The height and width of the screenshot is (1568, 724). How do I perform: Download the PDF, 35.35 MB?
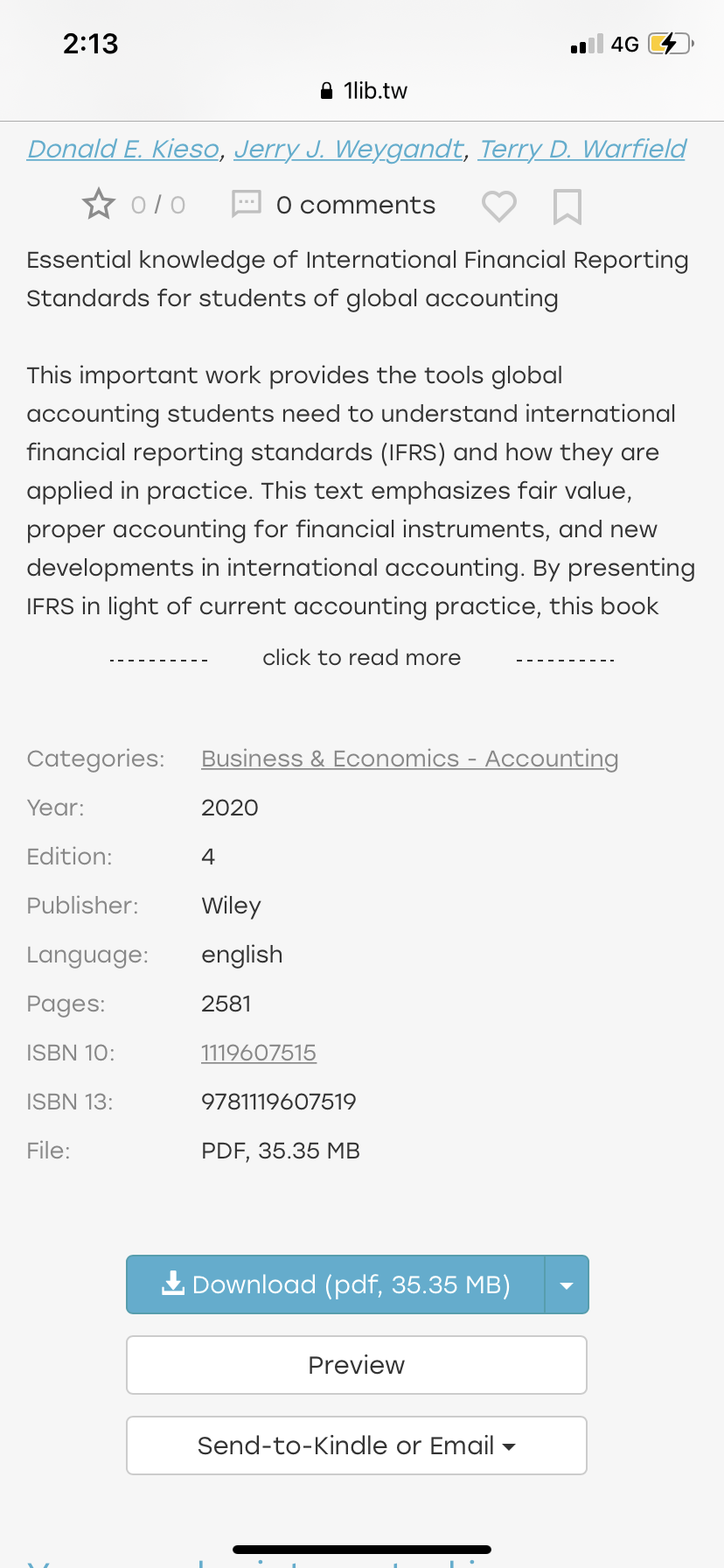coord(336,1284)
